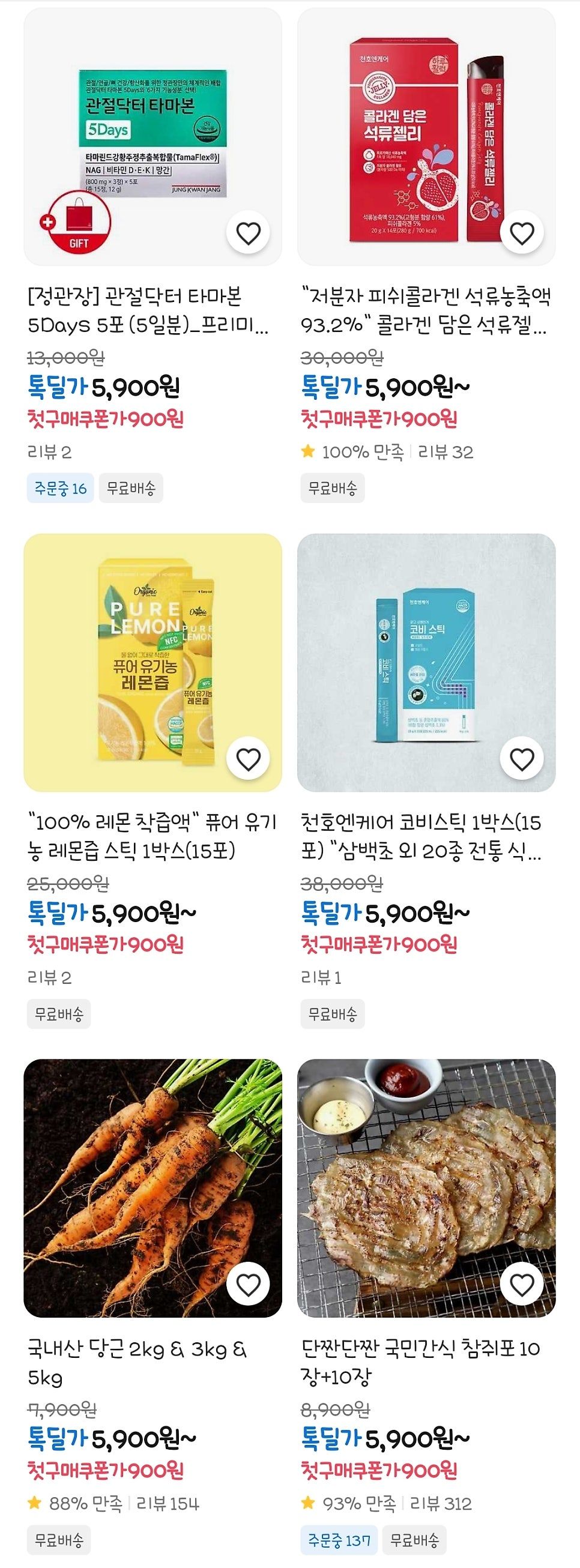Open the 콜라겐 담은 석류젤리 product card
The width and height of the screenshot is (580, 1568).
(426, 137)
